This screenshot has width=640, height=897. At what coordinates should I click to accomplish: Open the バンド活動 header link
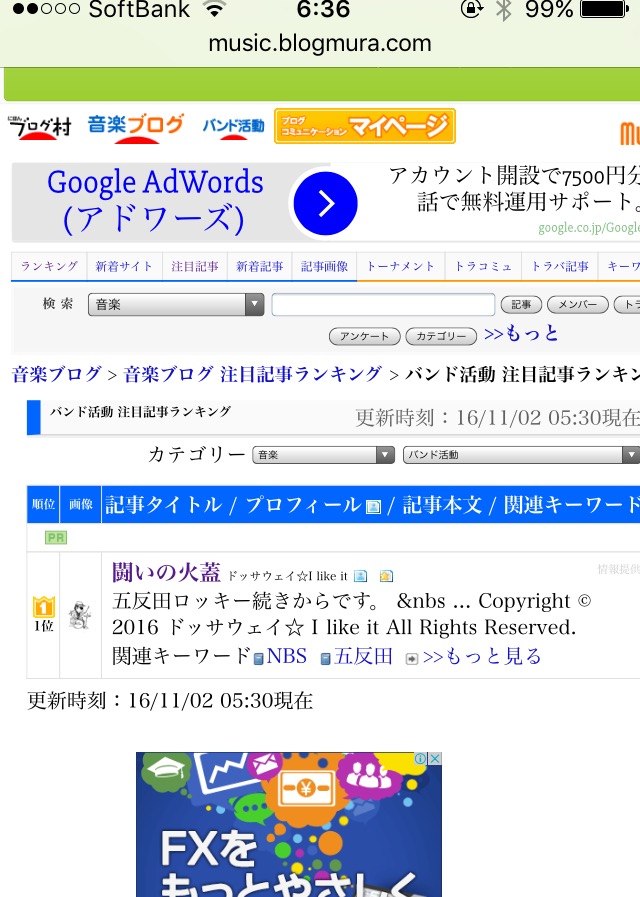coord(233,126)
